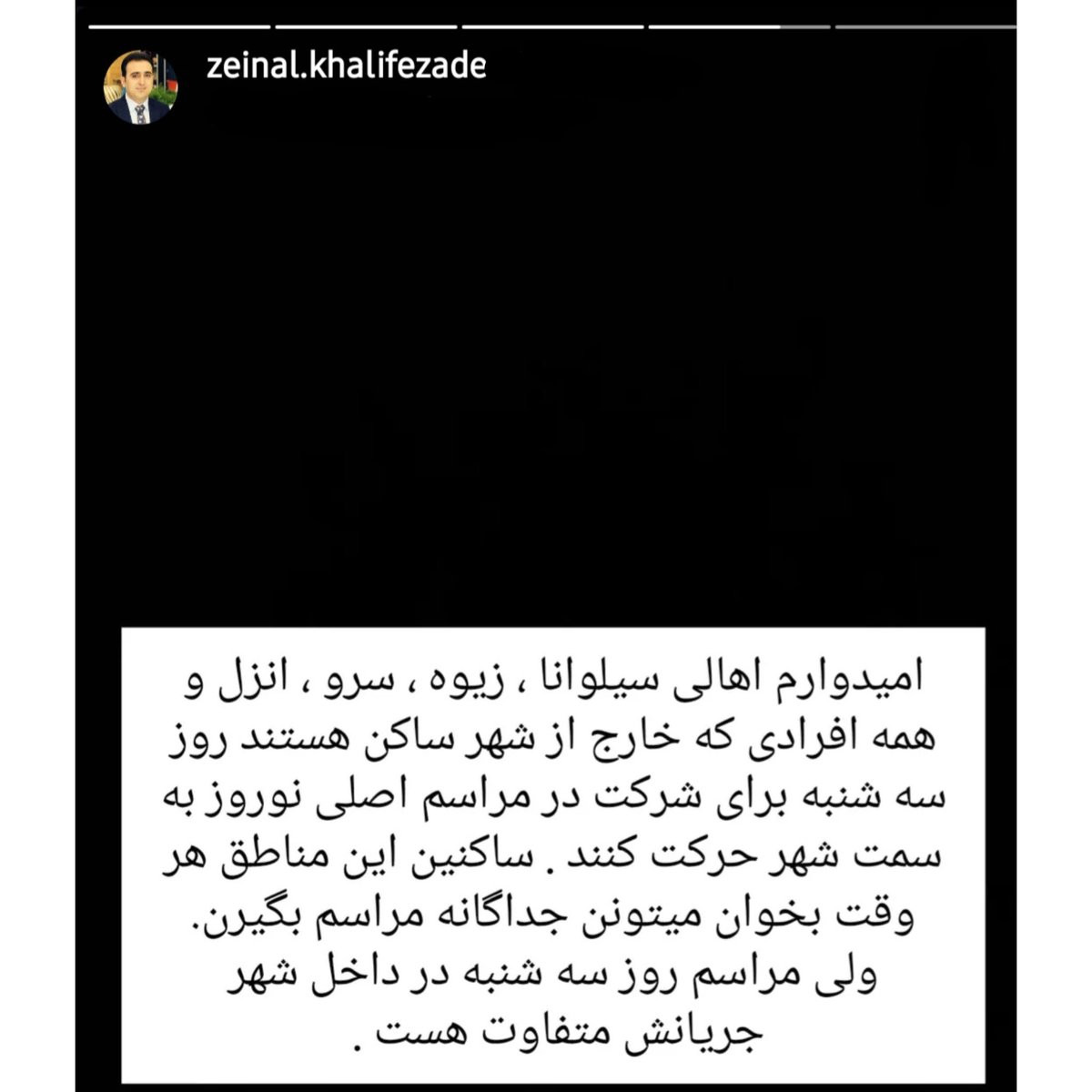Open zeinal.khalifezade's profile picture
This screenshot has width=1092, height=1092.
(141, 87)
